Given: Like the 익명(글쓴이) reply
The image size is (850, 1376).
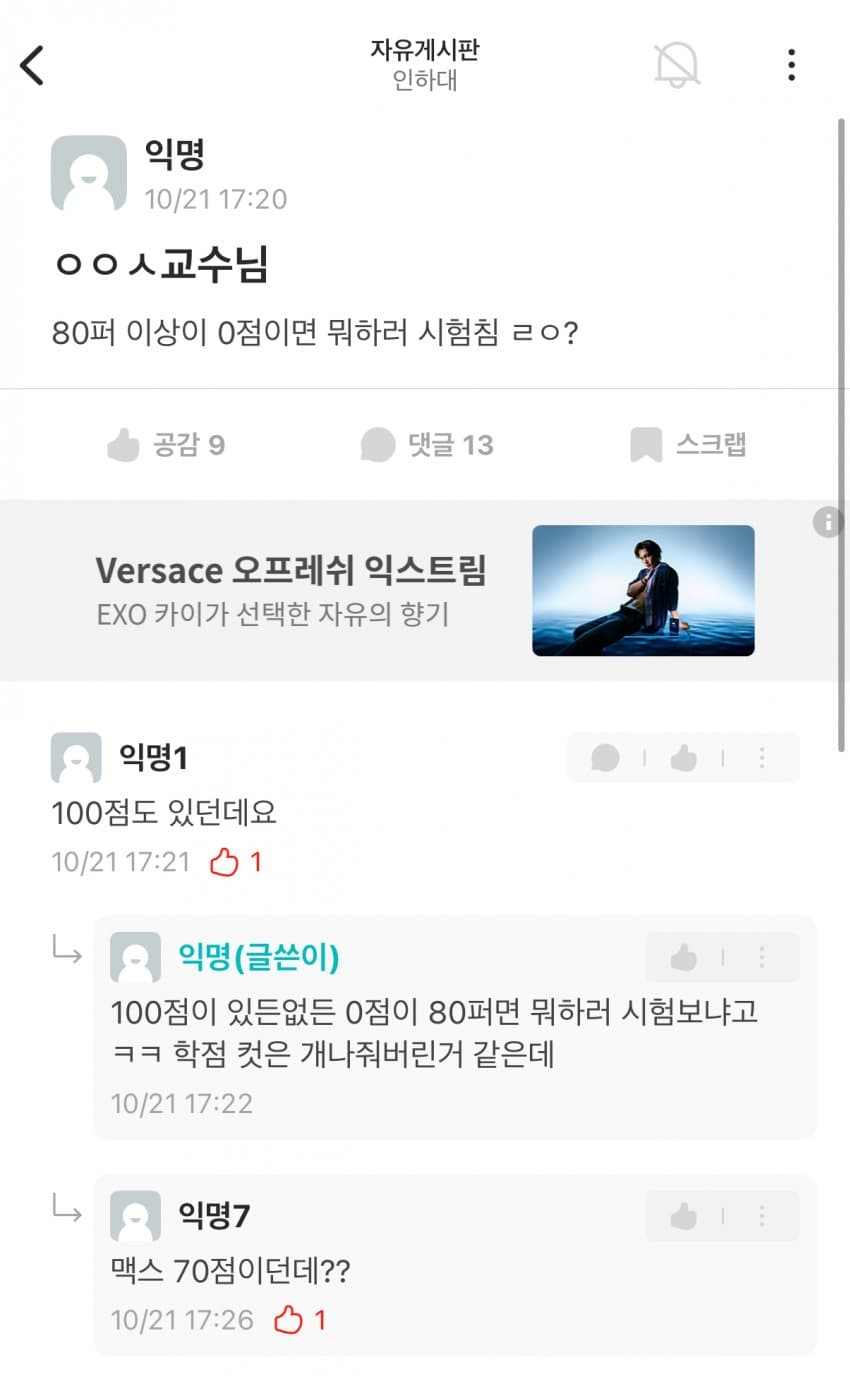Looking at the screenshot, I should tap(684, 958).
